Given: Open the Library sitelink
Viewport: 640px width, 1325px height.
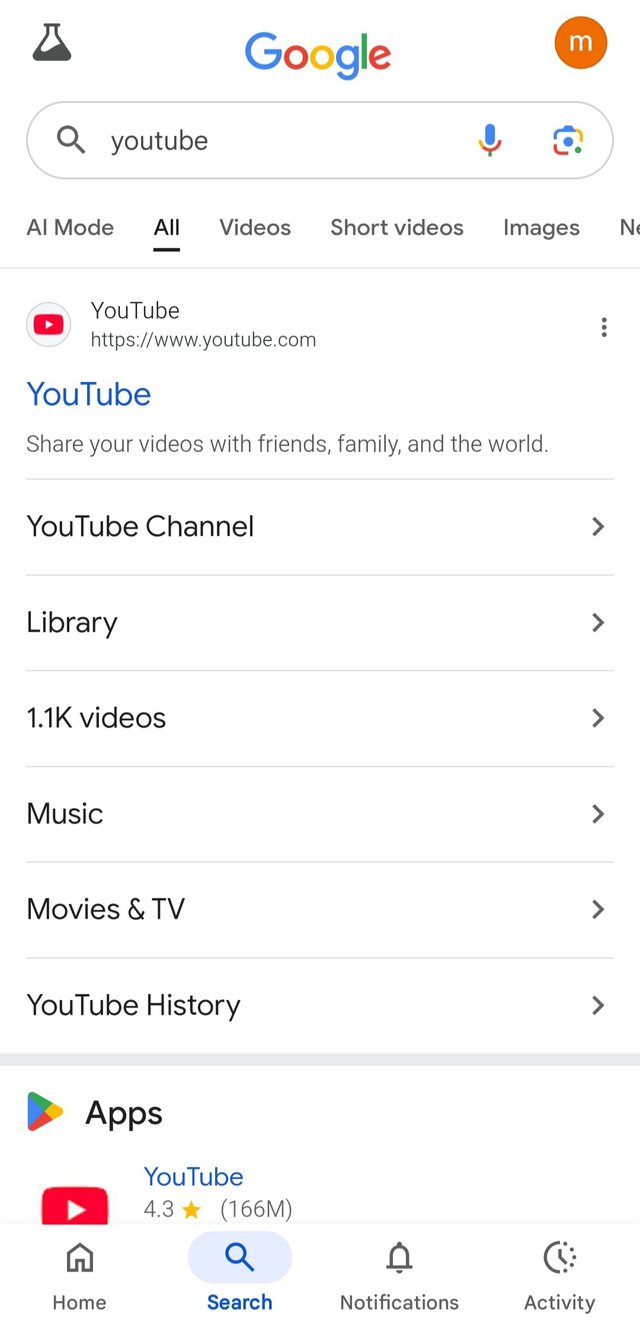Looking at the screenshot, I should point(319,623).
